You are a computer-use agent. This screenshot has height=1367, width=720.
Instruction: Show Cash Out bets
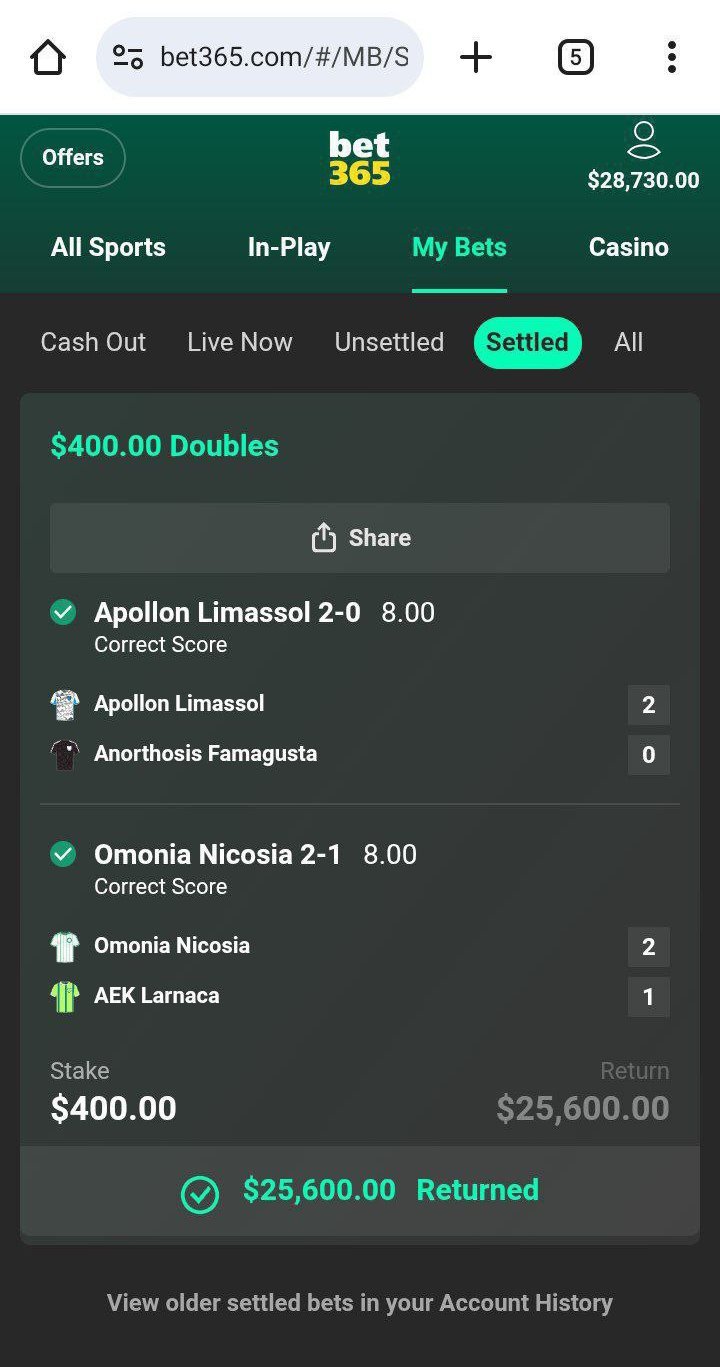coord(93,342)
